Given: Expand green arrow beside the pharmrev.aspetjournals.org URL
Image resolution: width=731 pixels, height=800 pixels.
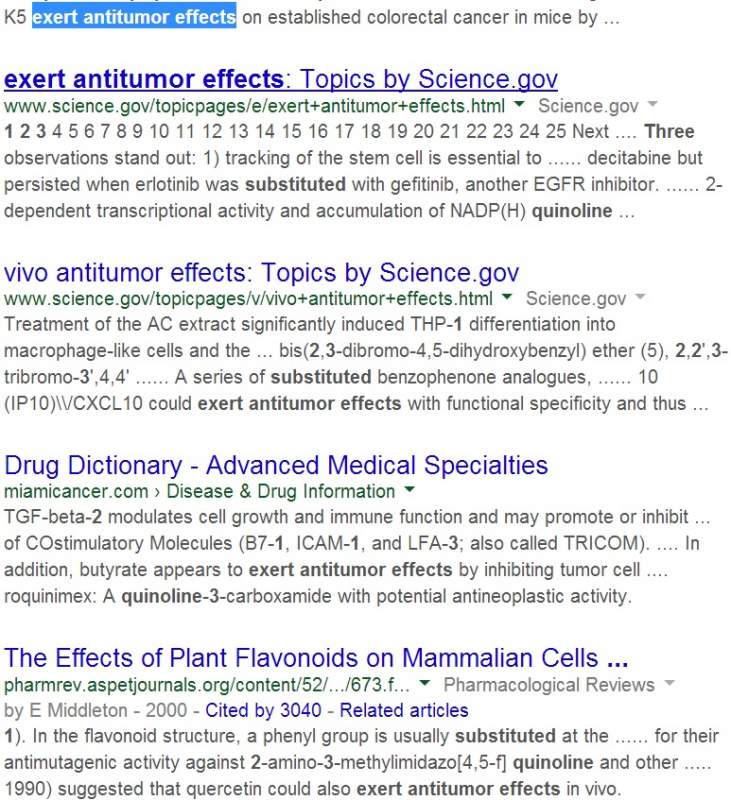Looking at the screenshot, I should 425,685.
